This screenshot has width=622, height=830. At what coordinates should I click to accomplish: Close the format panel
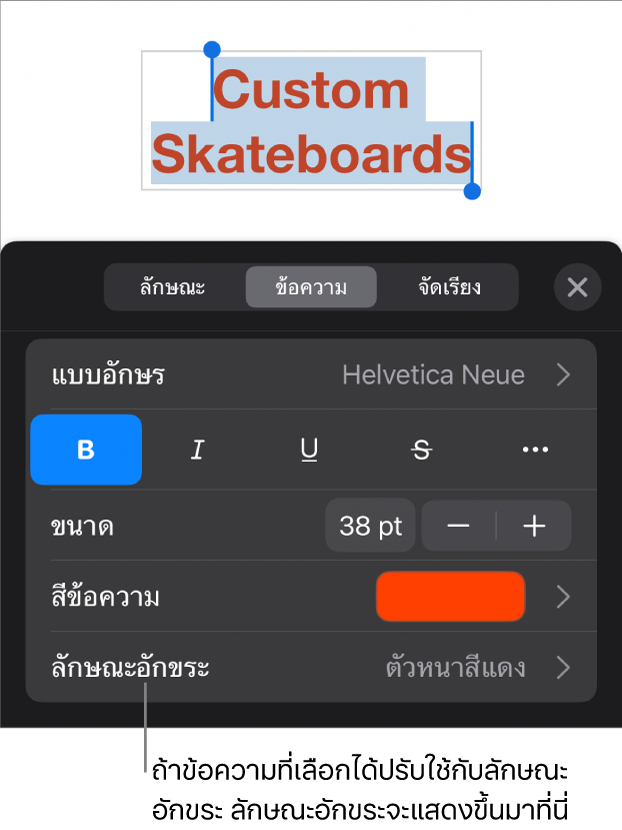pos(577,288)
